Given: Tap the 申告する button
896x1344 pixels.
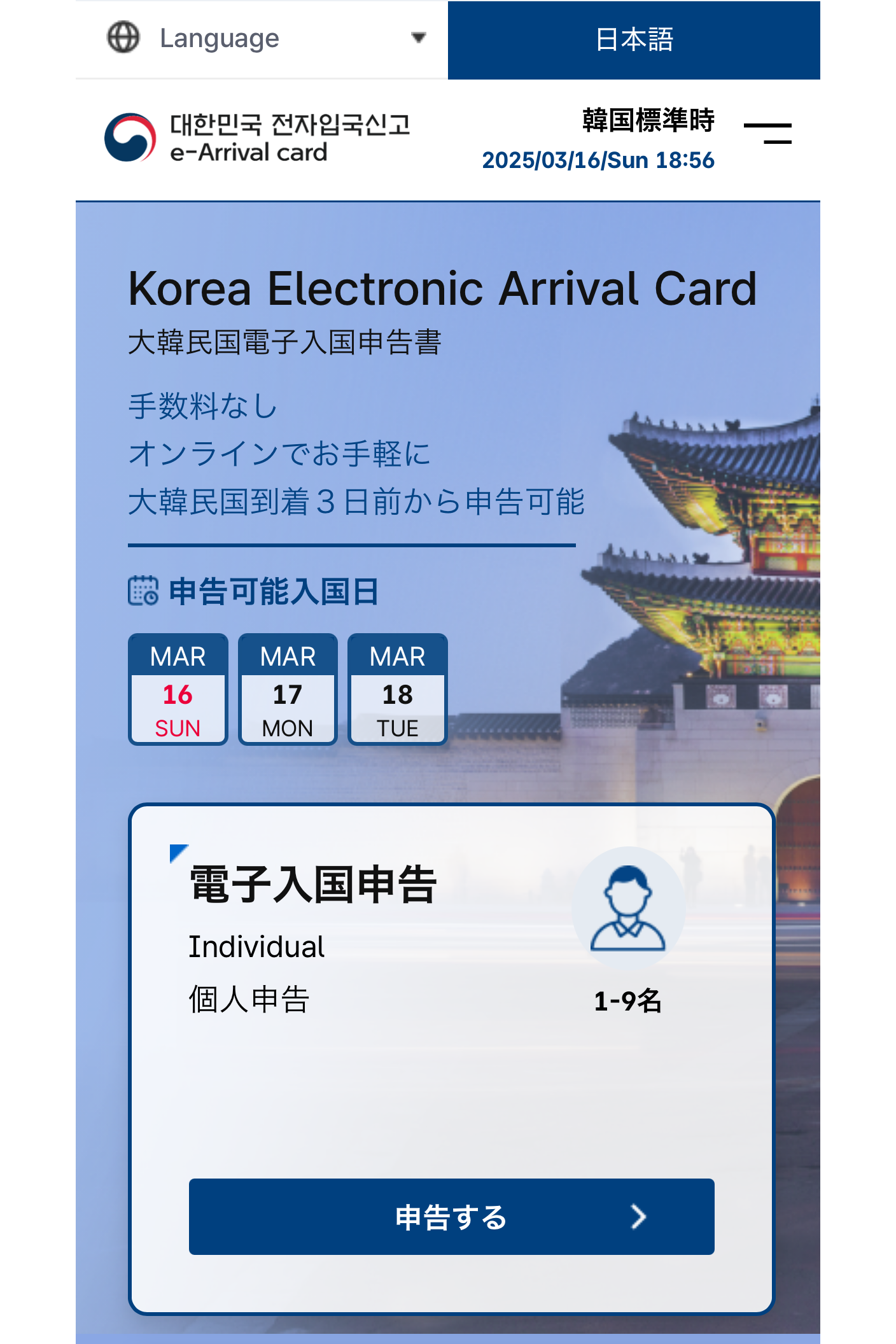Looking at the screenshot, I should click(451, 1216).
